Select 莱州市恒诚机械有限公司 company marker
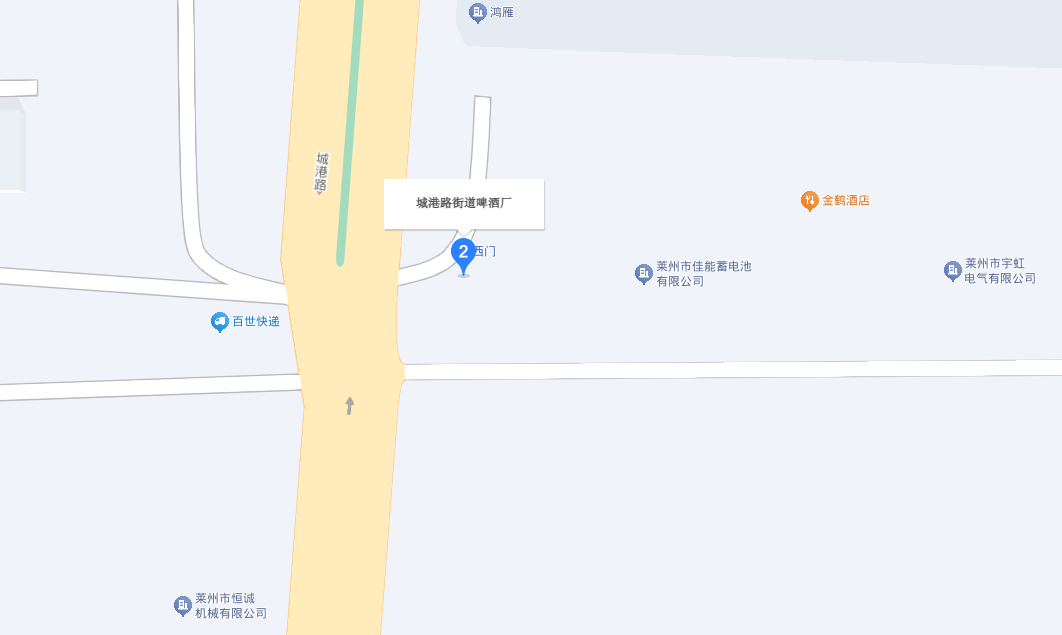This screenshot has height=635, width=1062. pos(183,605)
